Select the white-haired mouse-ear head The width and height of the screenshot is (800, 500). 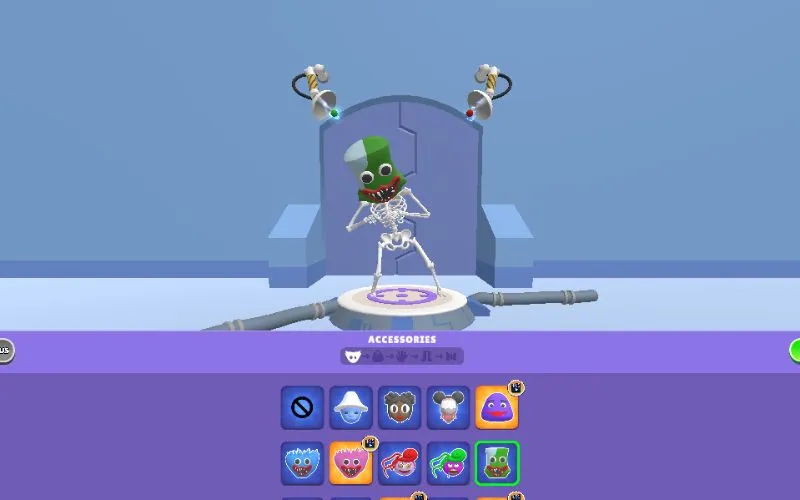tap(448, 407)
